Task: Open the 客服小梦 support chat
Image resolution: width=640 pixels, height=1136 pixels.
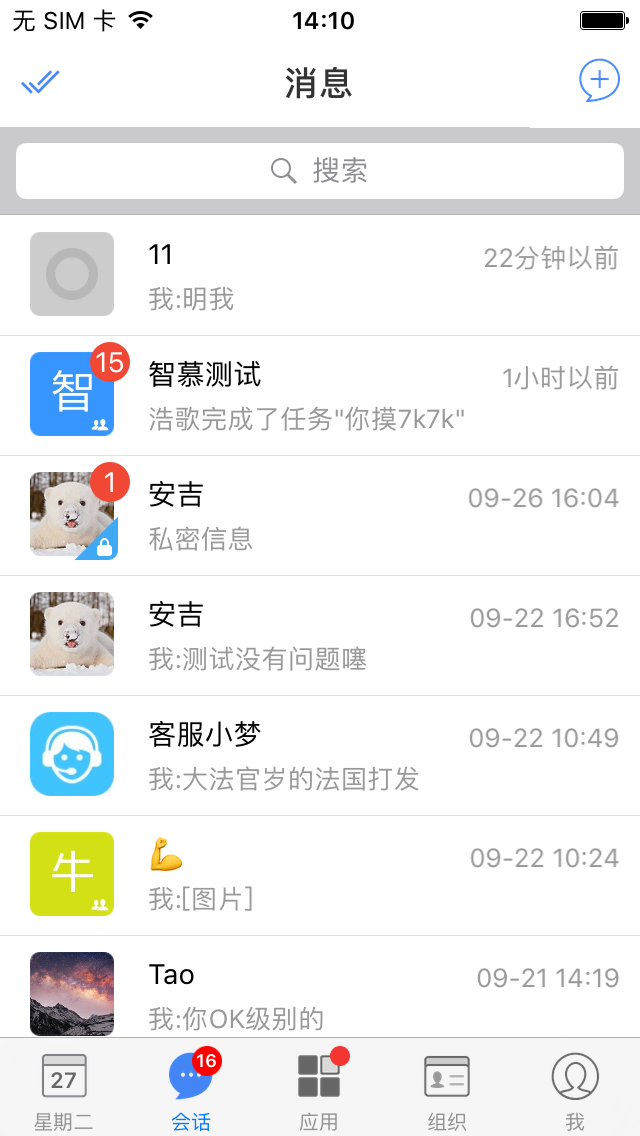Action: [320, 756]
